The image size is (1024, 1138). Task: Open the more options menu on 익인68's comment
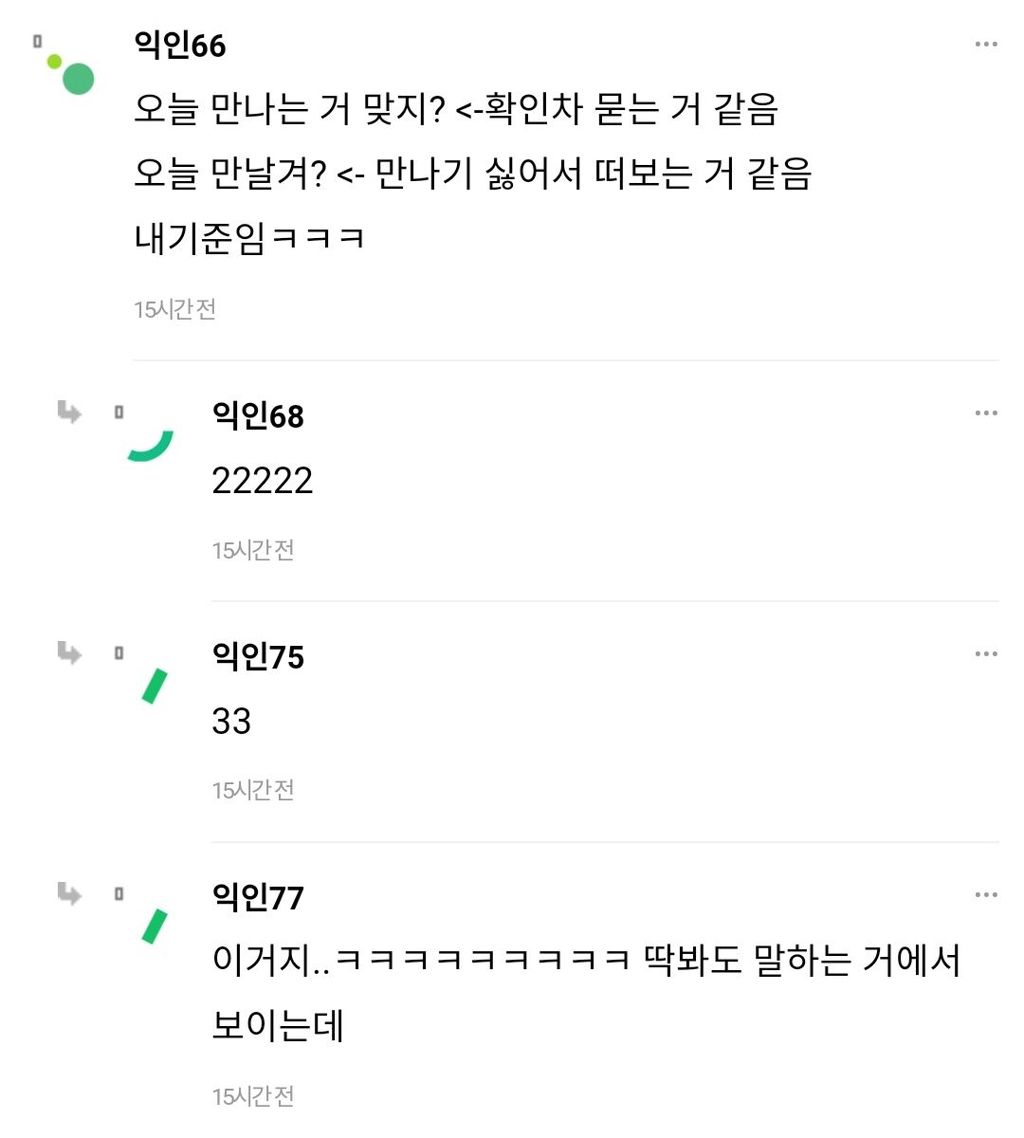click(x=986, y=412)
